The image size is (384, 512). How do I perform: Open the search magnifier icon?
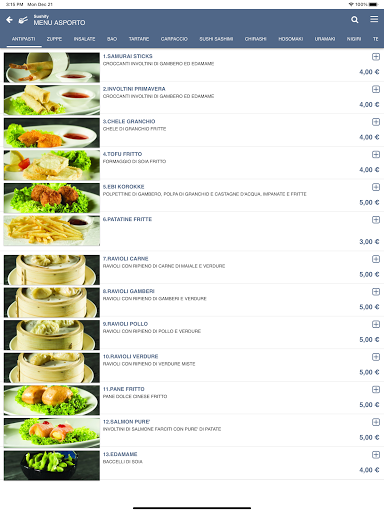coord(355,20)
